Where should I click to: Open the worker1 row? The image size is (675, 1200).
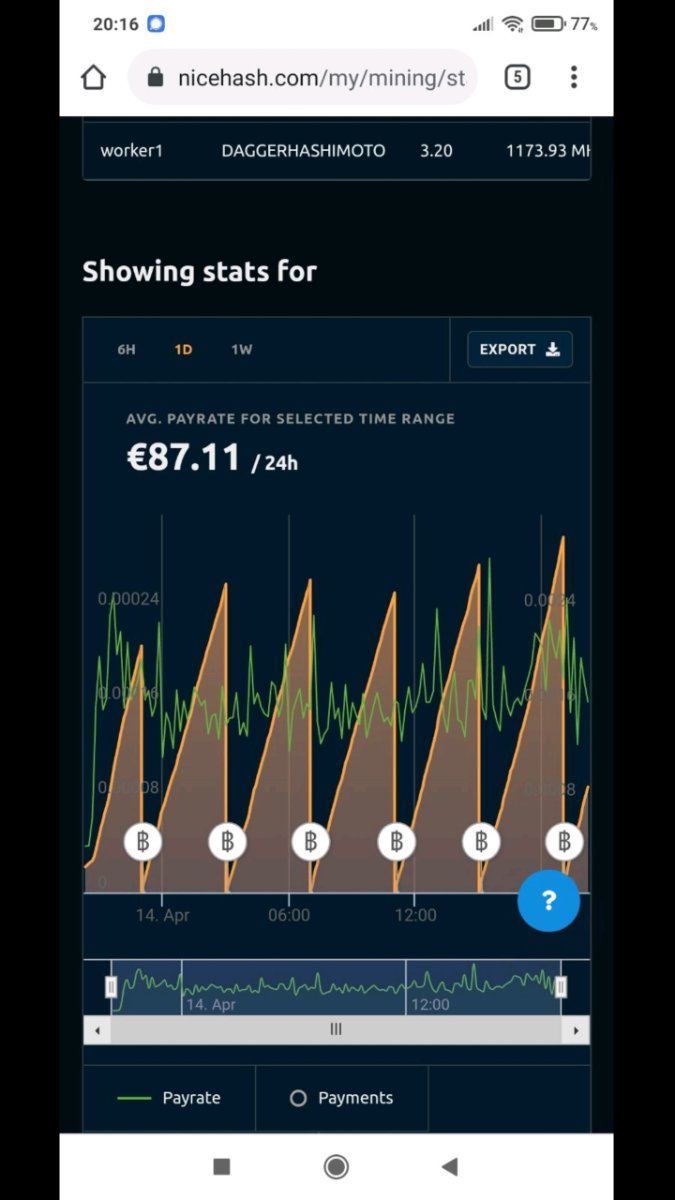[x=337, y=151]
